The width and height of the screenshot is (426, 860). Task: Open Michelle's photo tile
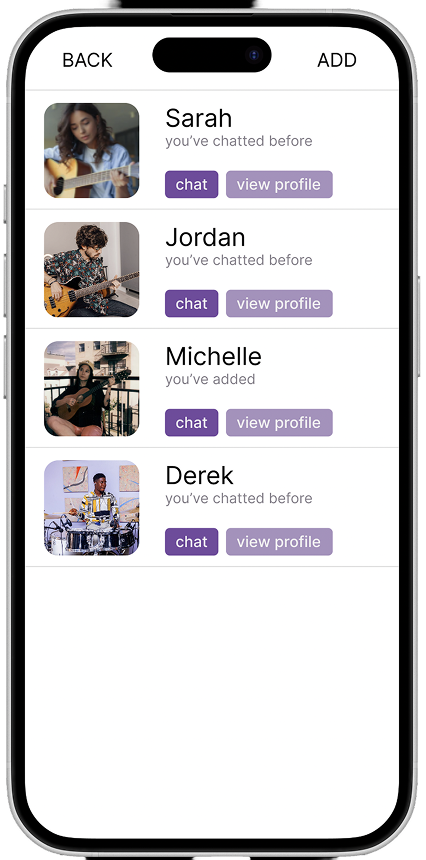pyautogui.click(x=92, y=388)
